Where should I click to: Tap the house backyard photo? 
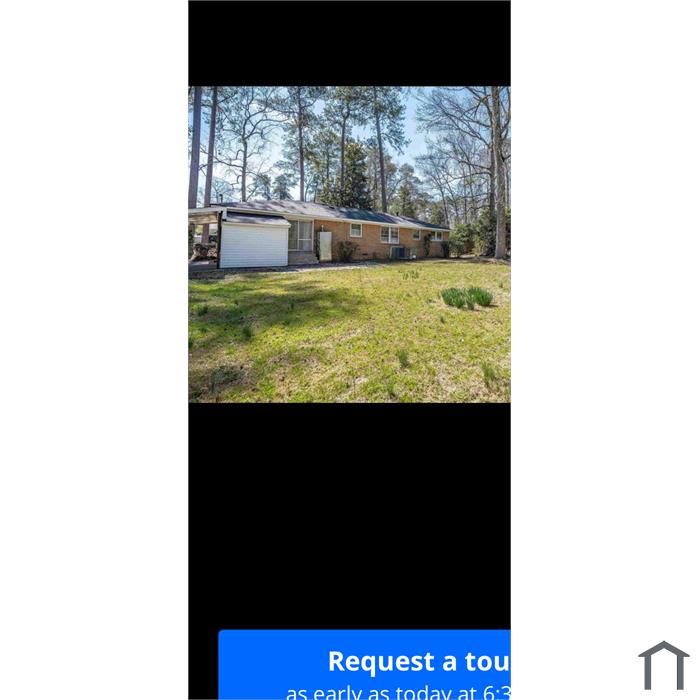[349, 244]
